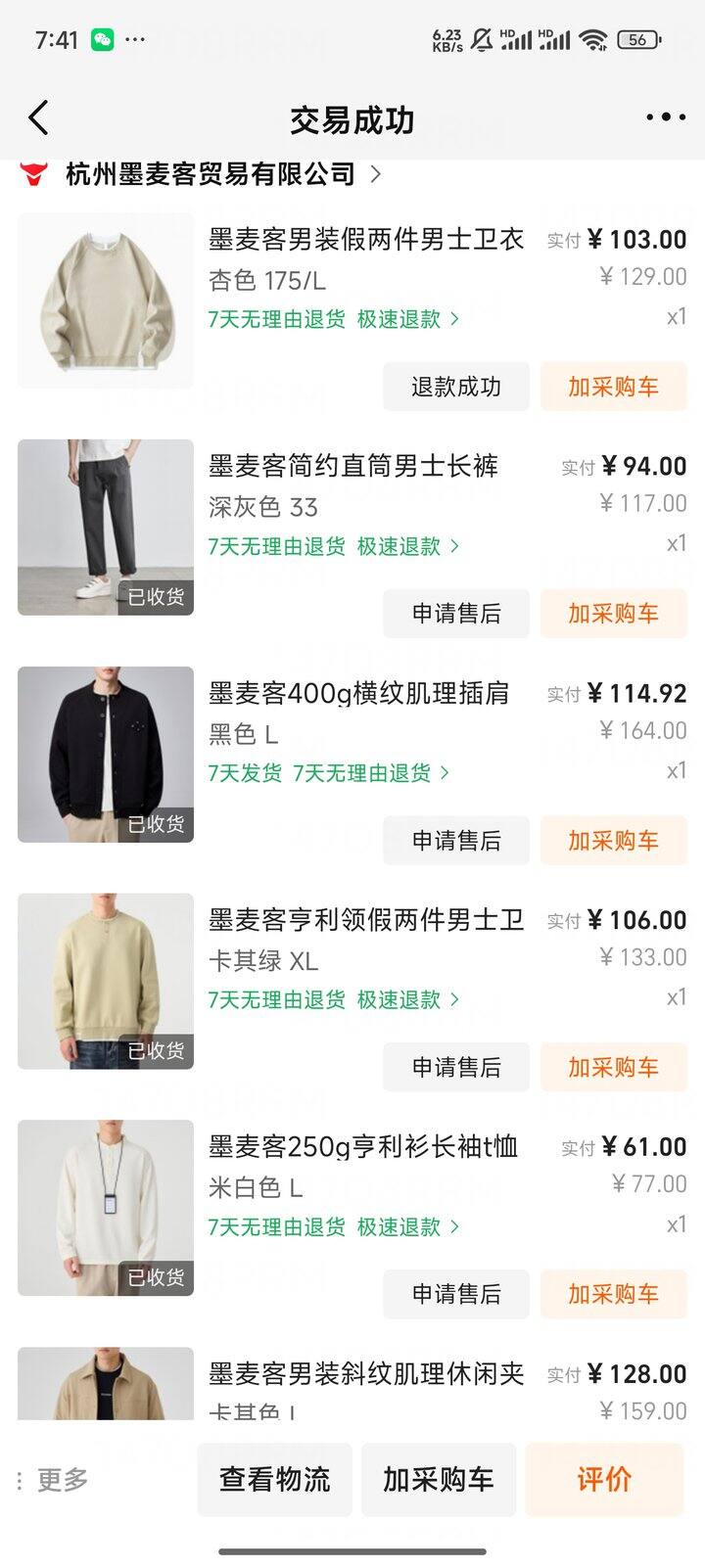The image size is (705, 1568).
Task: Open the 杭州墨麦客贸易有限公司 store page
Action: tap(211, 174)
